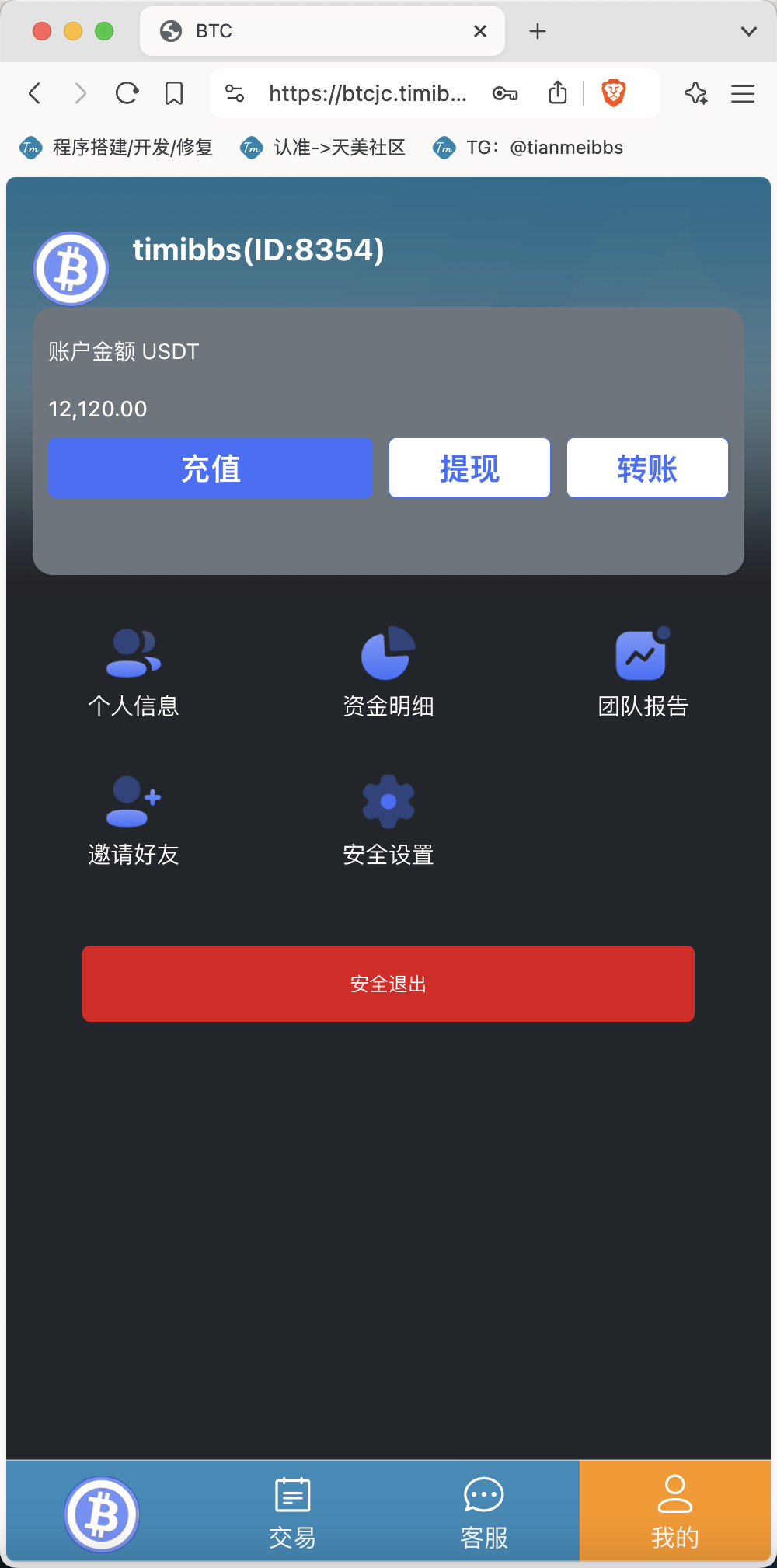Open the Bitcoin home tab in bottom bar
777x1568 pixels.
click(x=102, y=1514)
